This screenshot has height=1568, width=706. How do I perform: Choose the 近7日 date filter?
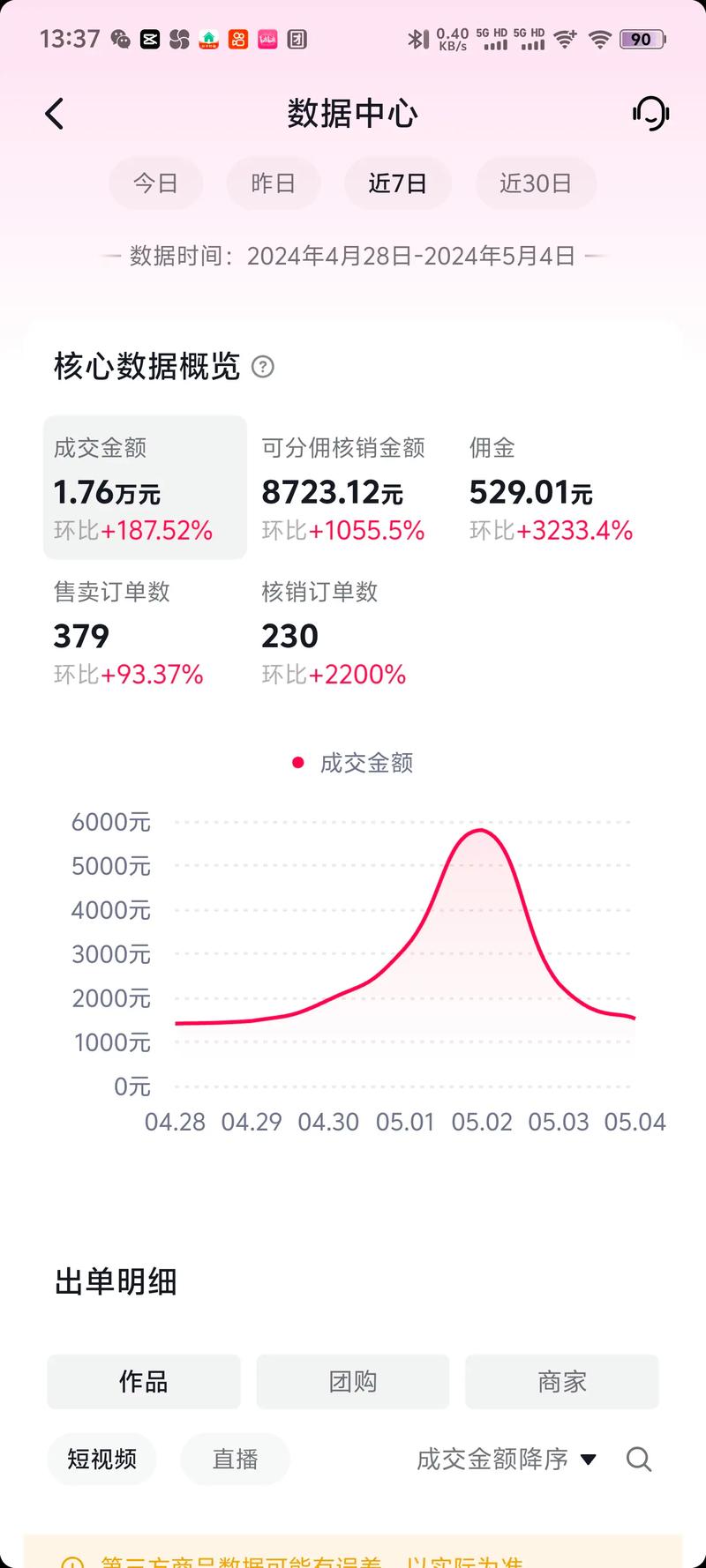click(x=397, y=183)
